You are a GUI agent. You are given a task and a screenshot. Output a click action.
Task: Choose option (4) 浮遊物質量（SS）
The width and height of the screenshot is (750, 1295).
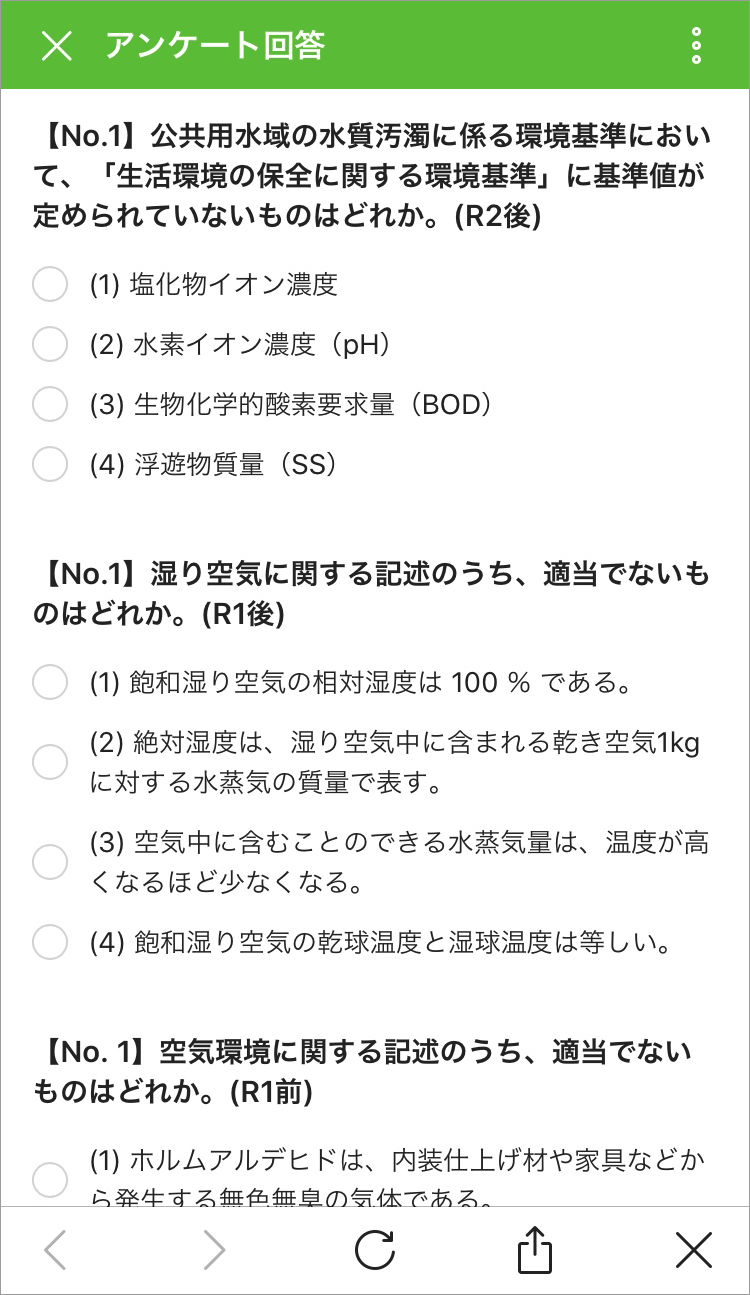[50, 463]
